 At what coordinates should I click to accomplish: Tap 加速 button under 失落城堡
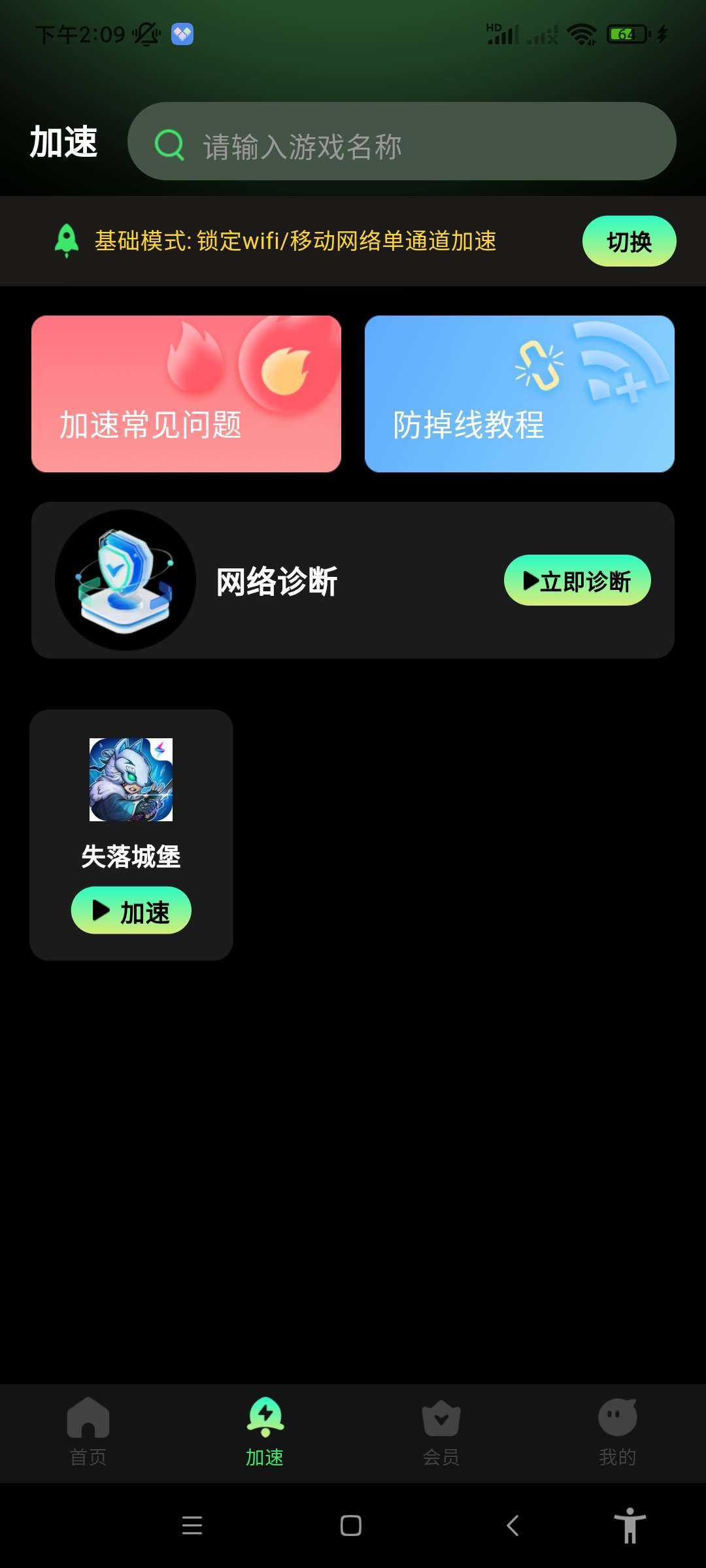coord(131,910)
